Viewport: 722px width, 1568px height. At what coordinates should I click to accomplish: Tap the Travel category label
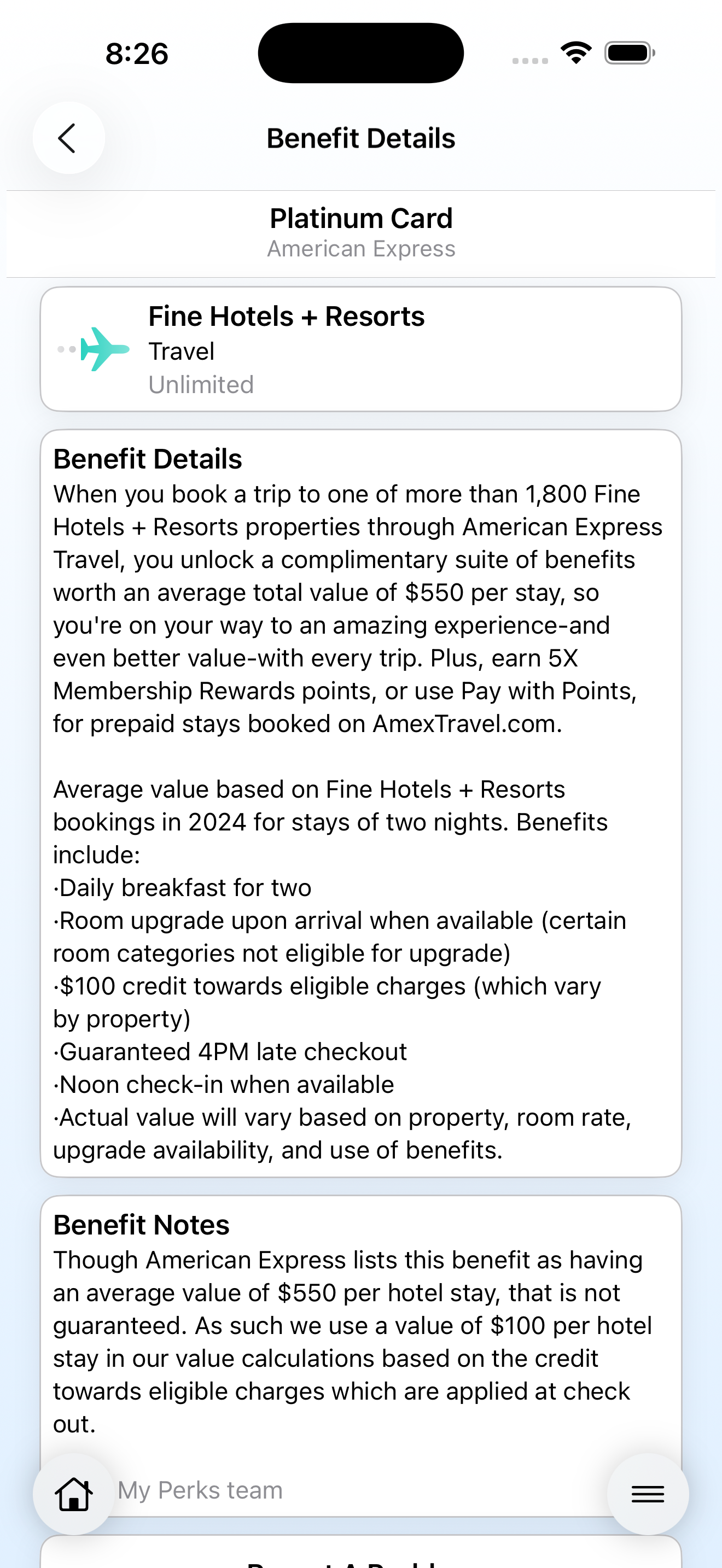pyautogui.click(x=181, y=351)
